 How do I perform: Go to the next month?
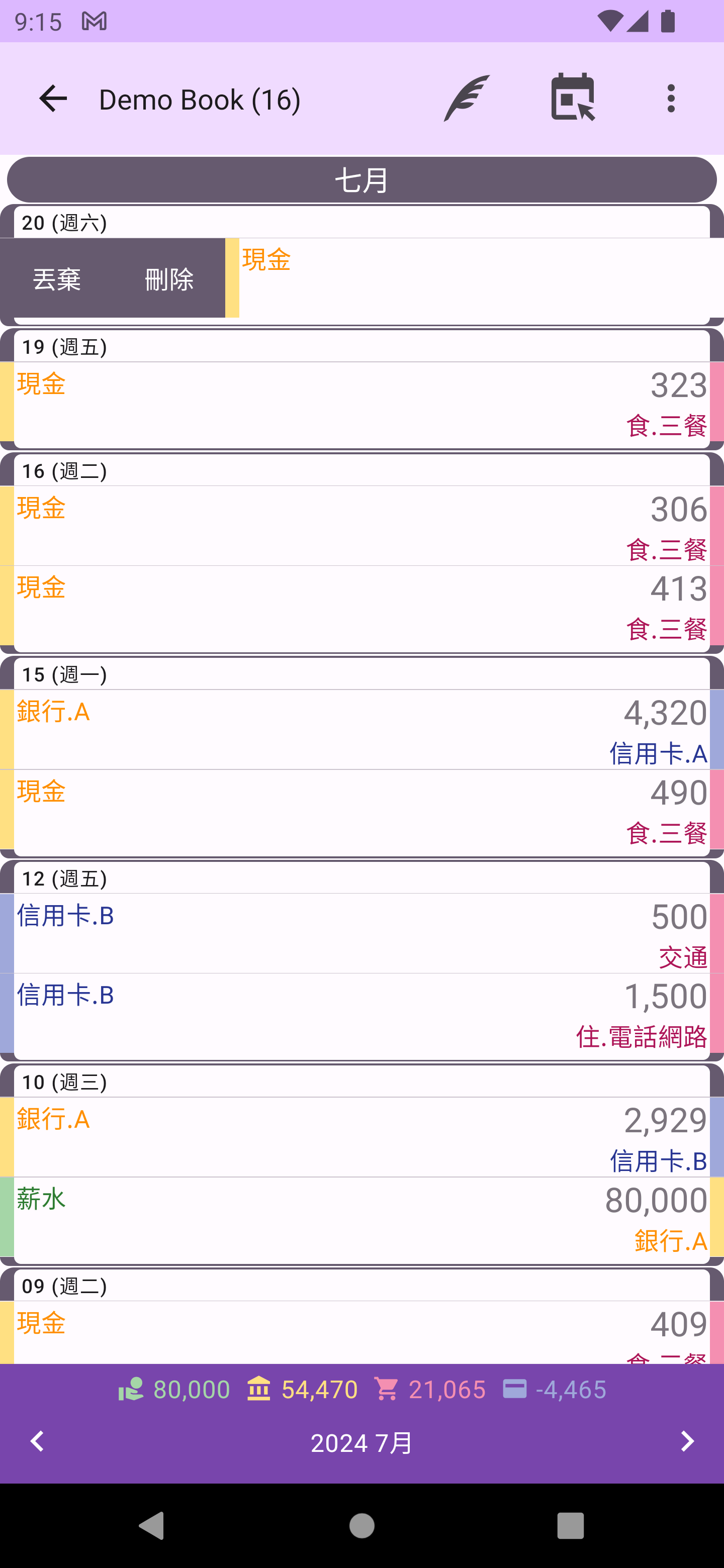tap(687, 1441)
